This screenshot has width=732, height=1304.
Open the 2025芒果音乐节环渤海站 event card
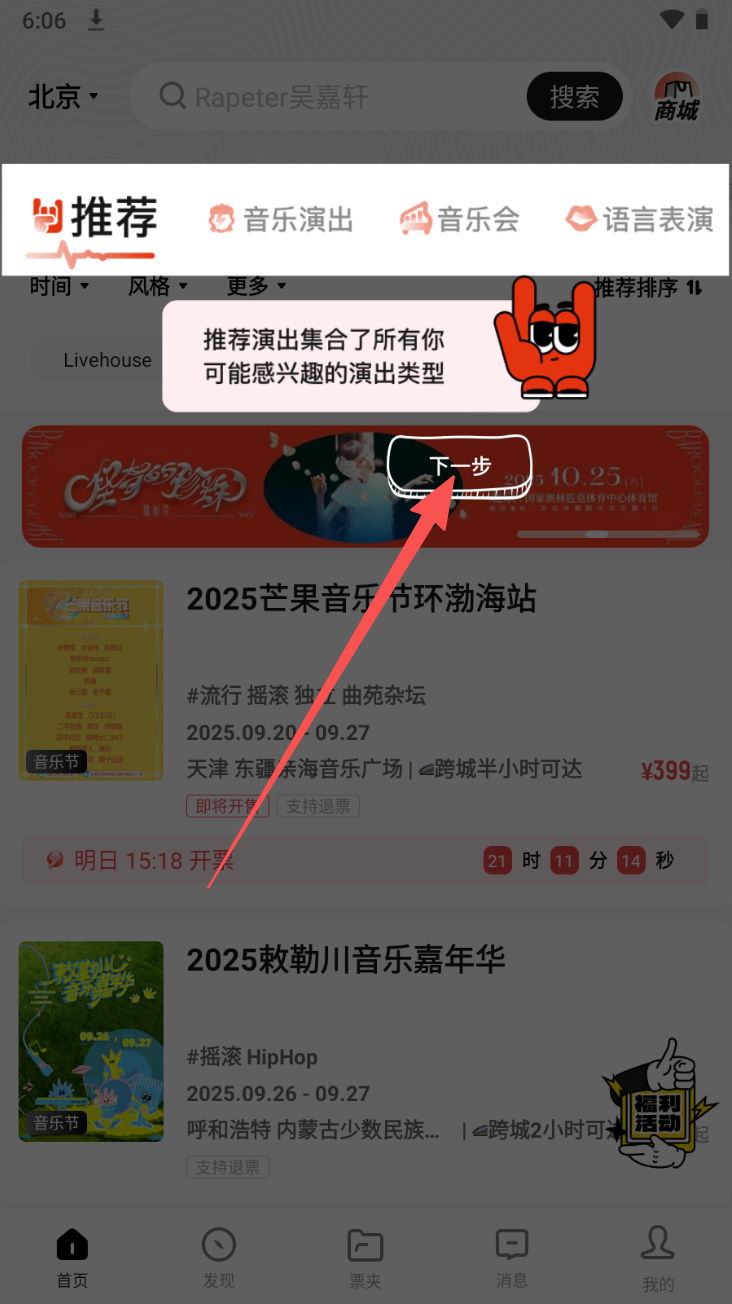361,600
